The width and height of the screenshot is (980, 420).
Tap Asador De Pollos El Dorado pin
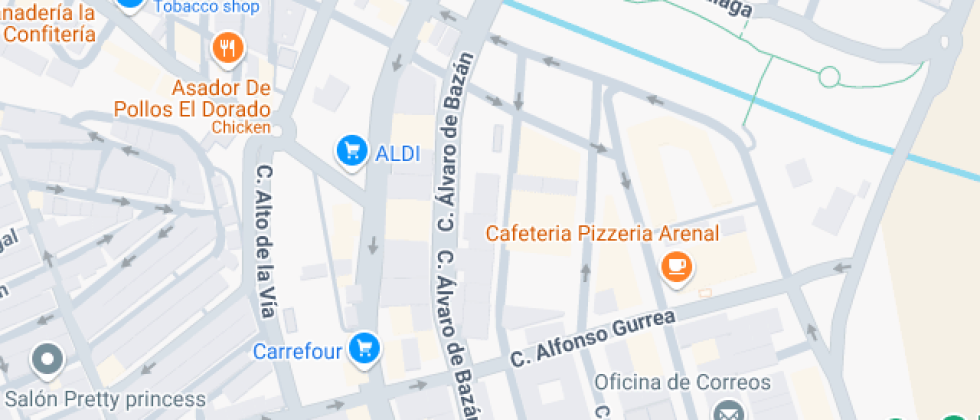pyautogui.click(x=229, y=47)
